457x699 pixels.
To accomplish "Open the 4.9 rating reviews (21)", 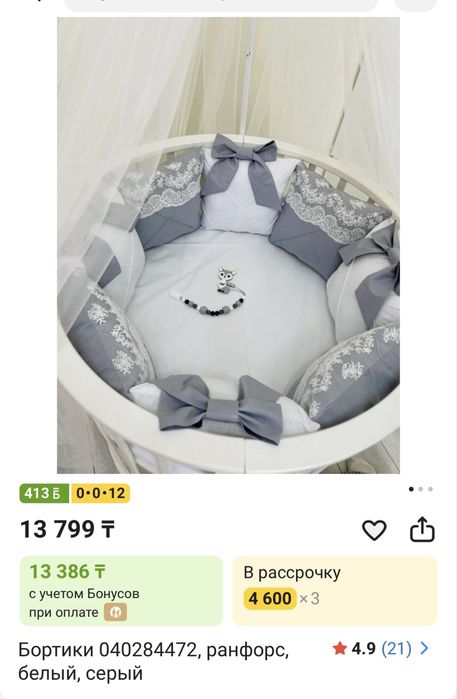I will point(381,648).
